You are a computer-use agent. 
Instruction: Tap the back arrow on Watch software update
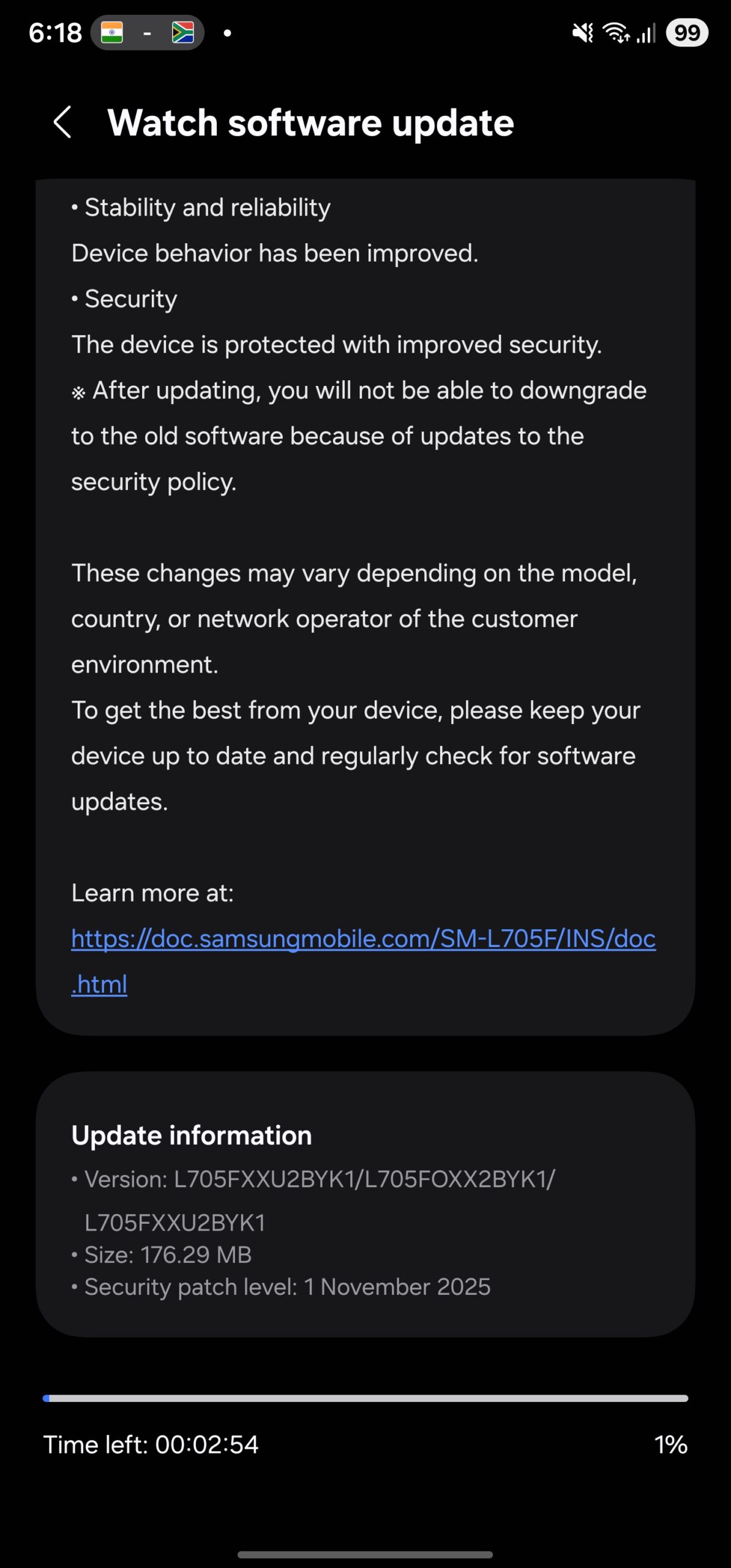click(63, 123)
